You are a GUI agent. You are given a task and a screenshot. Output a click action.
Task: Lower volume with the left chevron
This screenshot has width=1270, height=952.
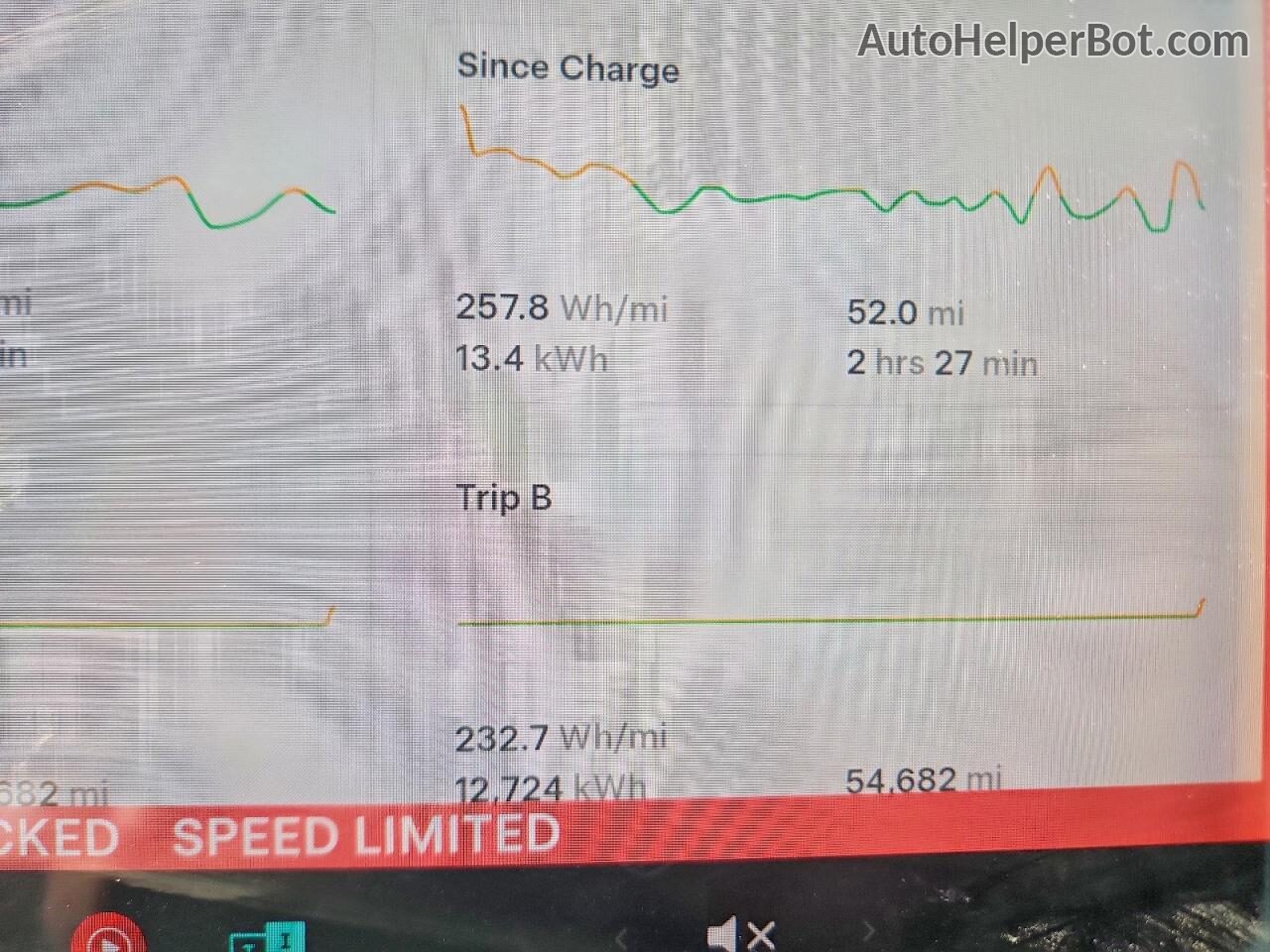click(622, 937)
